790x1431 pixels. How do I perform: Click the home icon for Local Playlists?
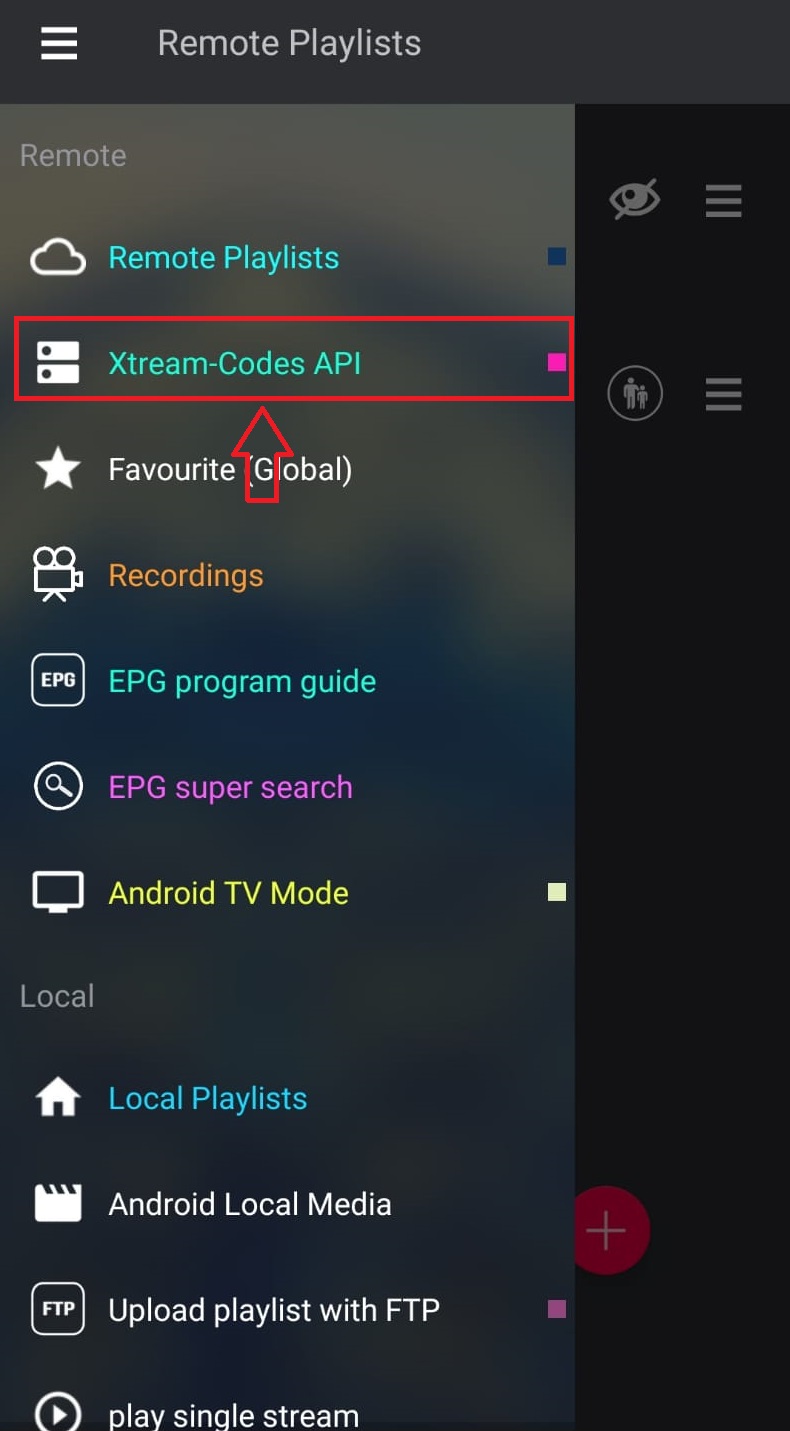click(x=57, y=1097)
